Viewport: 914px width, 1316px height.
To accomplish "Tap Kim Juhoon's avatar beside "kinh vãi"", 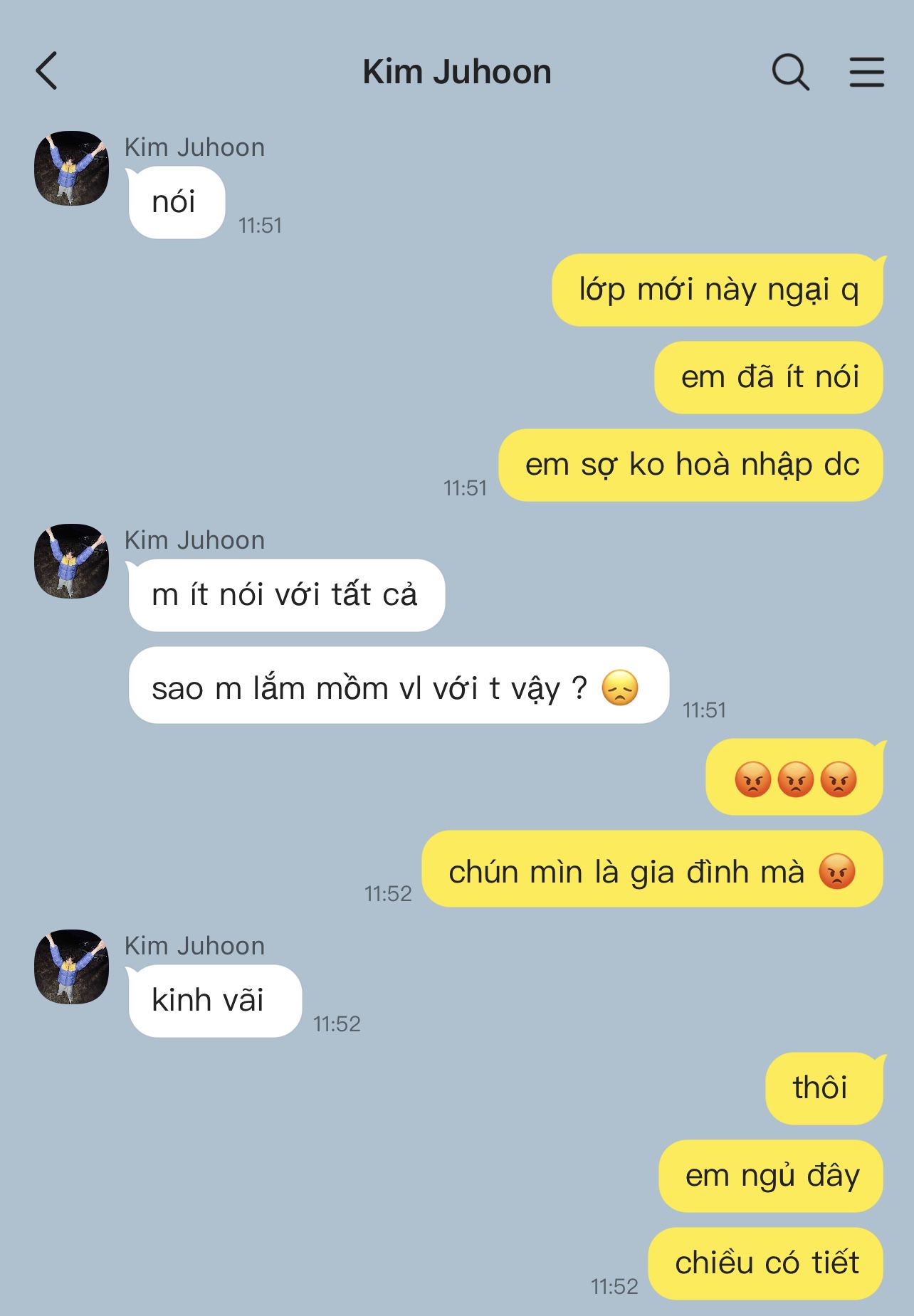I will tap(71, 967).
